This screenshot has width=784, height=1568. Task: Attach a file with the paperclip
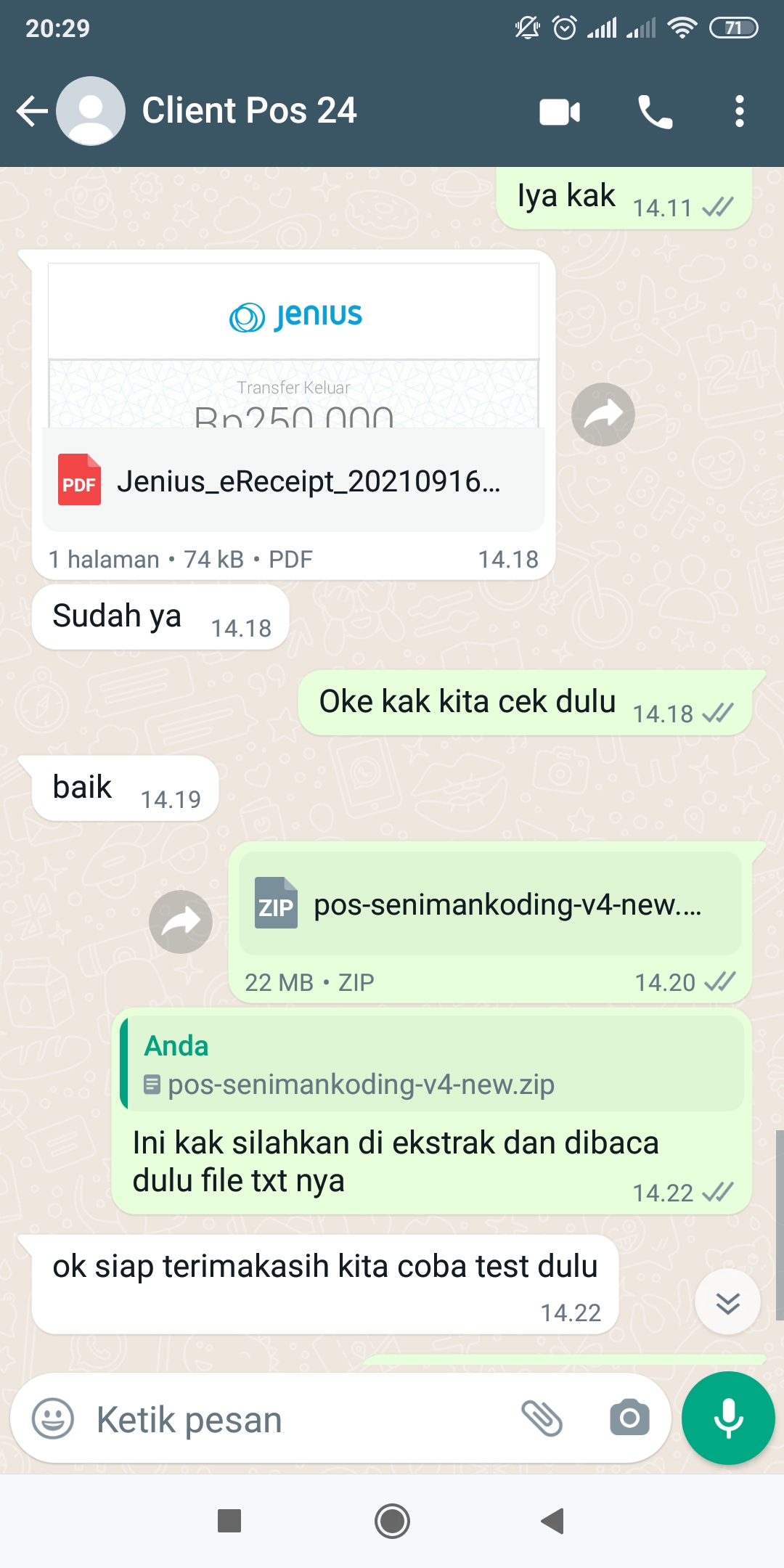tap(542, 1418)
